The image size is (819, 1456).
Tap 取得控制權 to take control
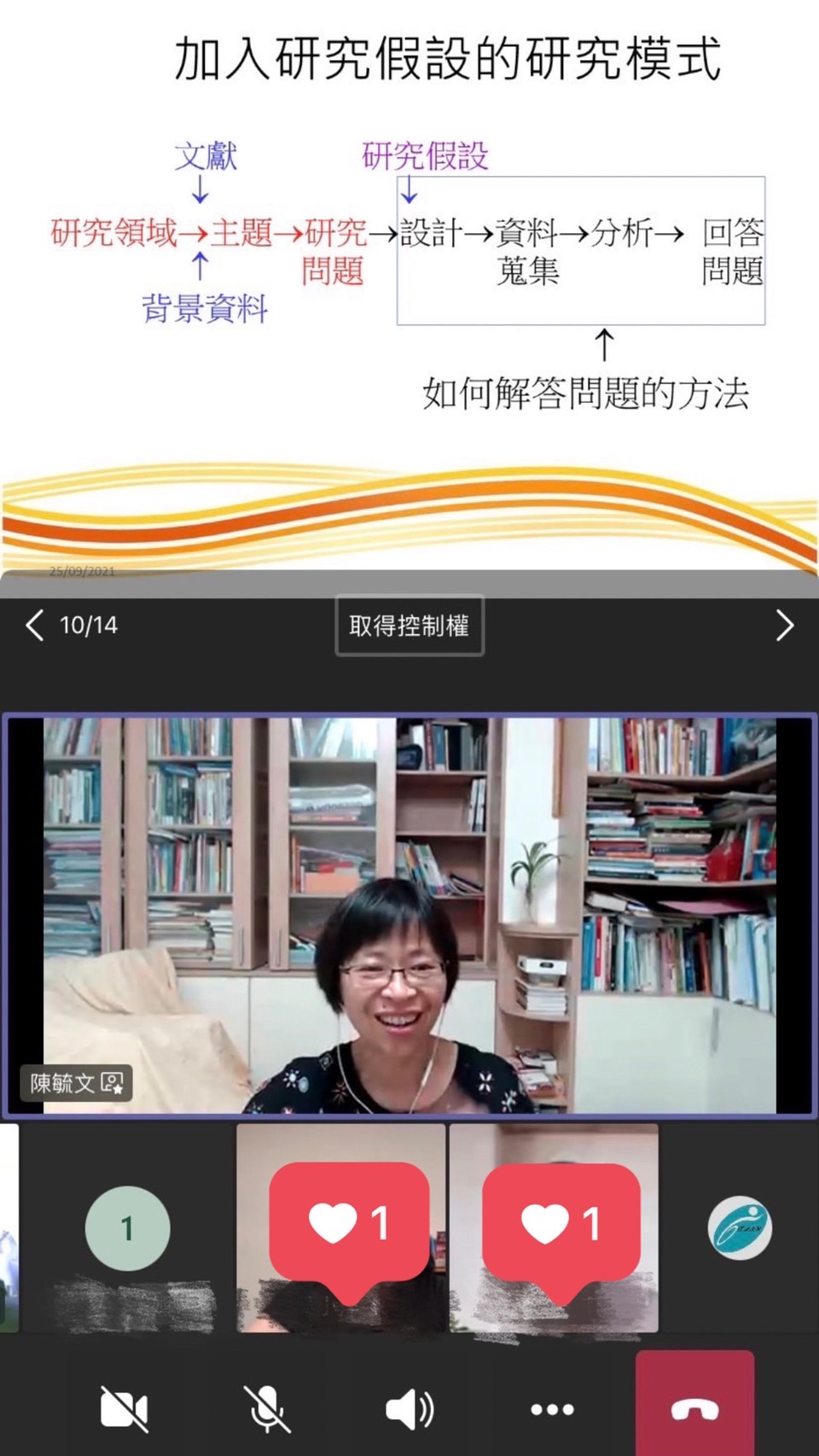point(409,626)
